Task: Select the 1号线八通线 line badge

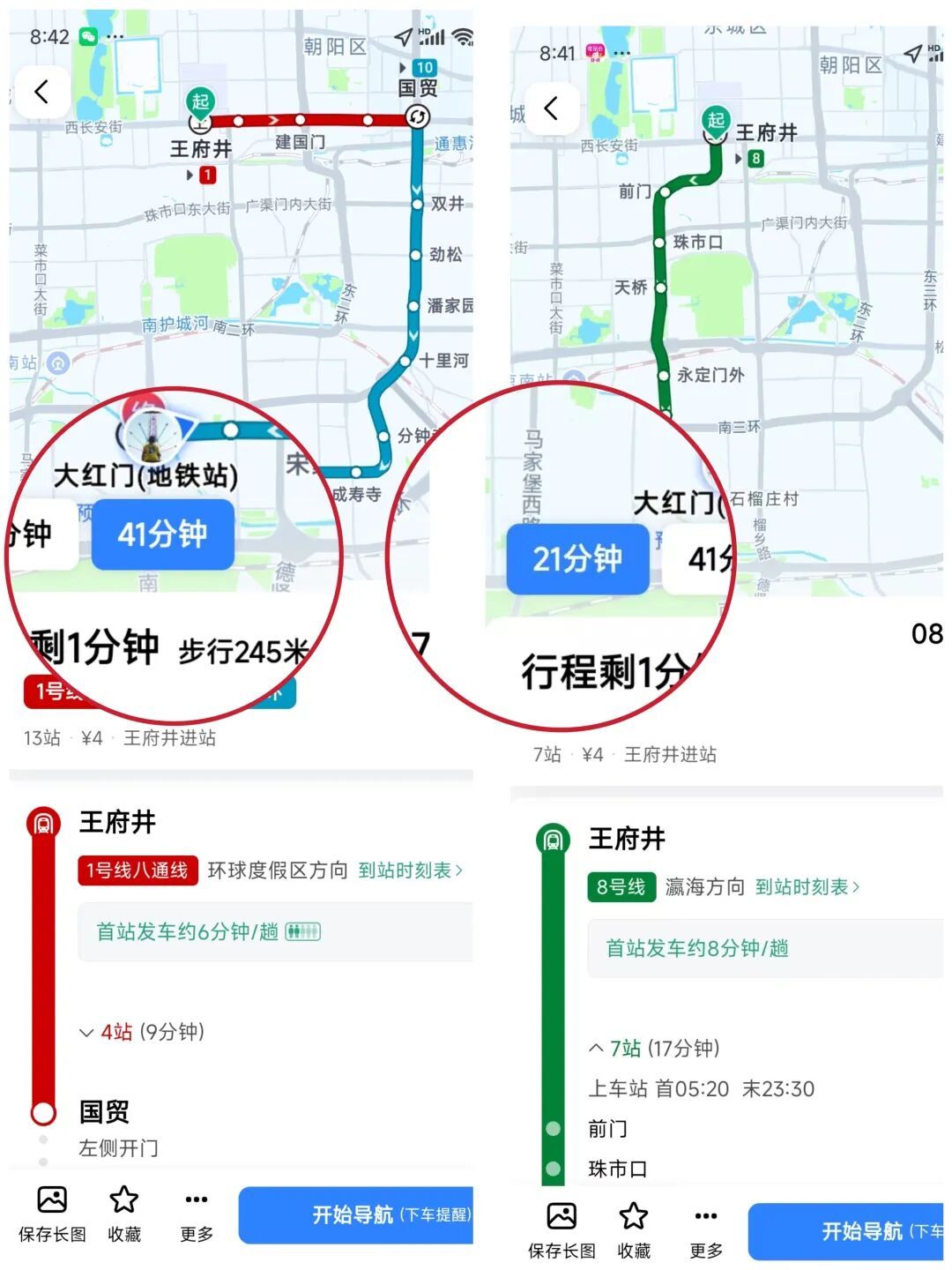Action: coord(137,870)
